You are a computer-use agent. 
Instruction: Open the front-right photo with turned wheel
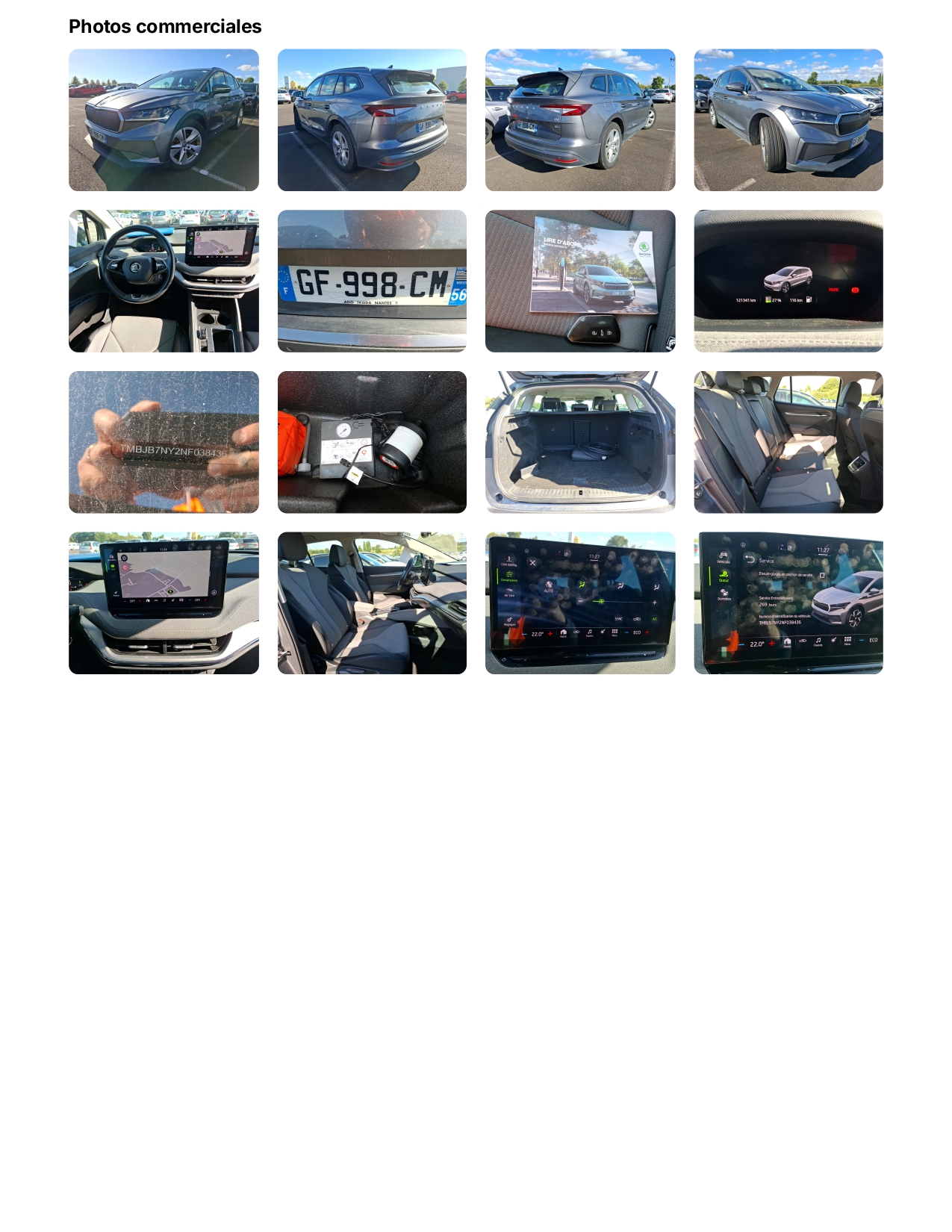(788, 120)
